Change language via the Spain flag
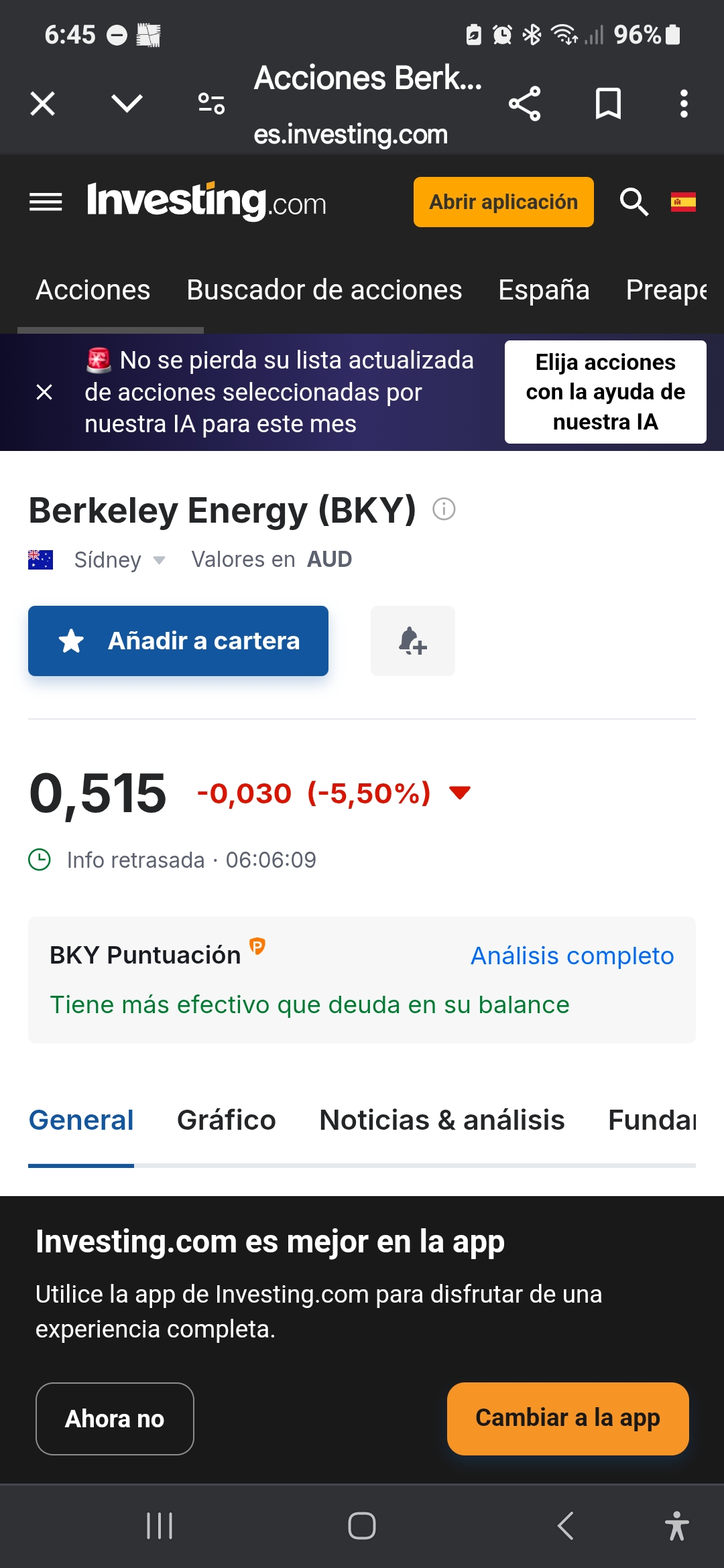 [683, 202]
